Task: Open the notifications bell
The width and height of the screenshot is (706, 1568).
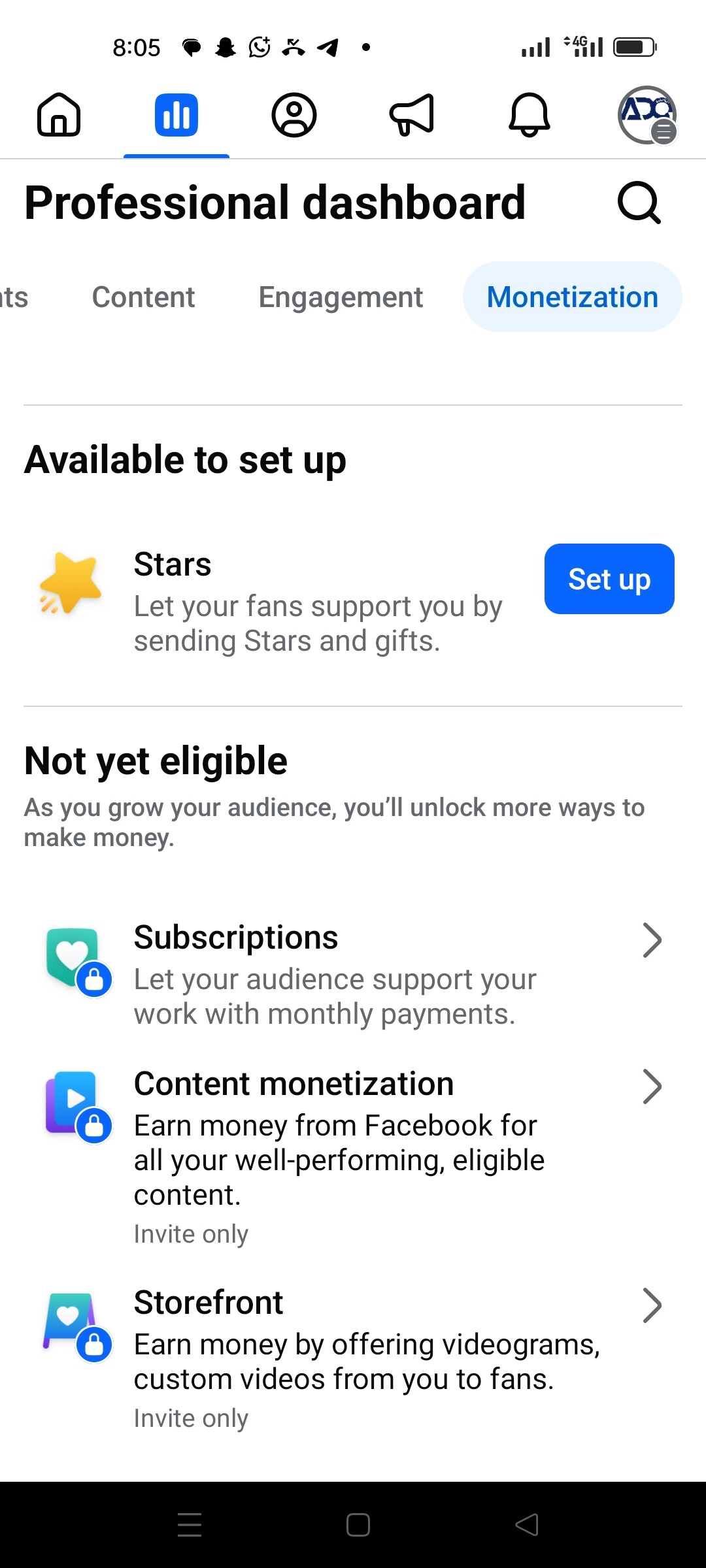Action: tap(529, 115)
